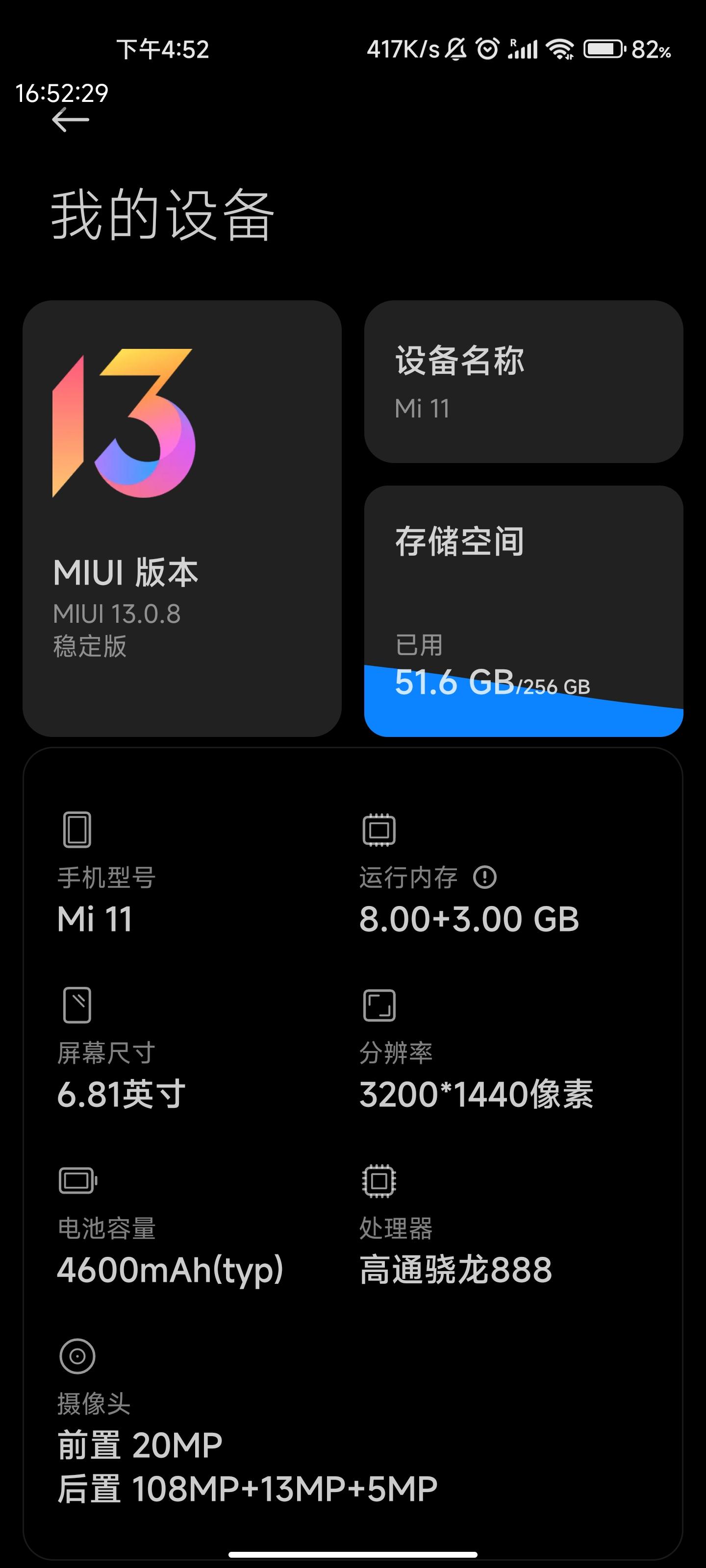Tap the warning icon beside 运行内存
Screen dimensions: 706x1568
(486, 877)
